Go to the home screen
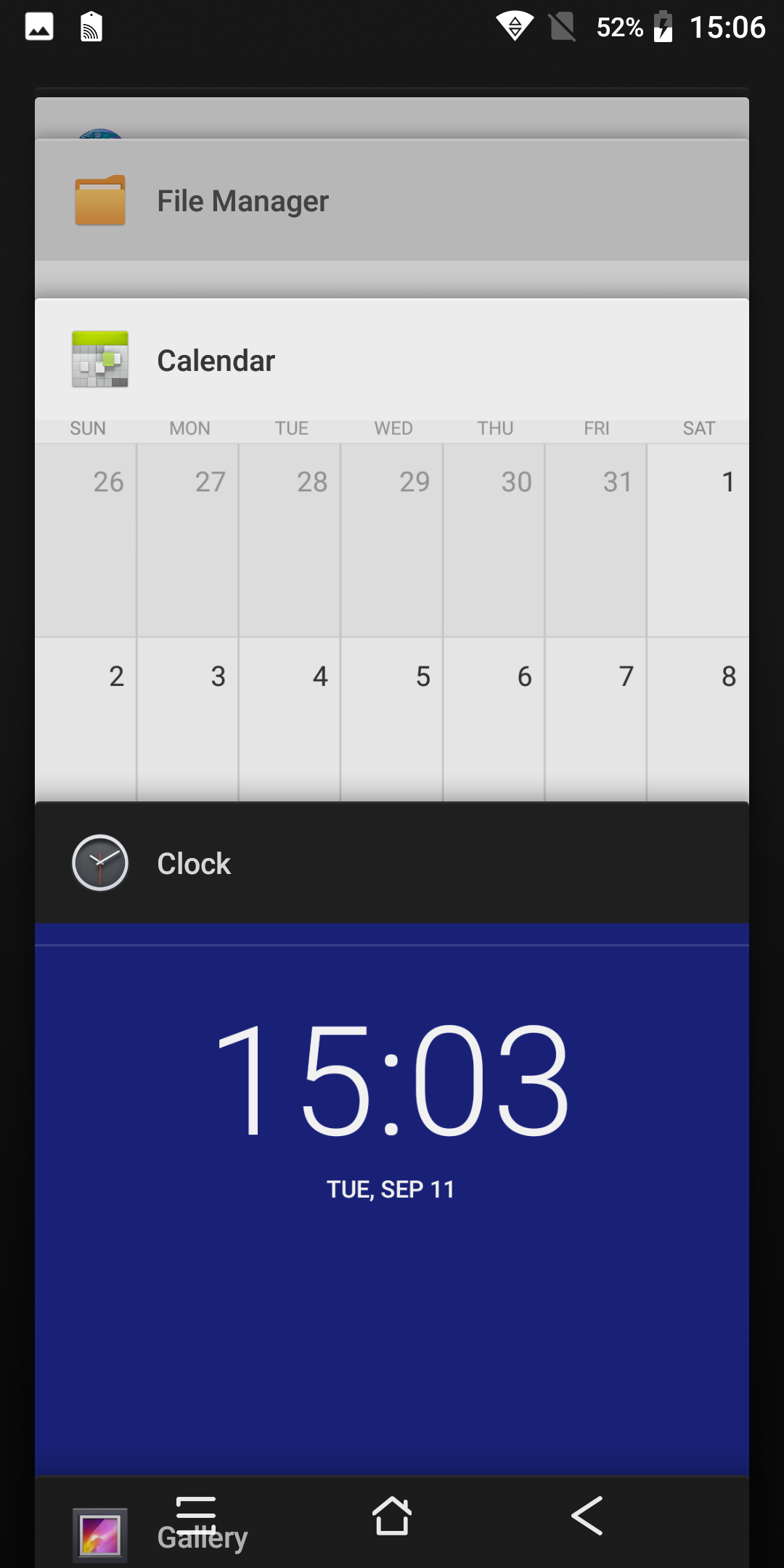 point(392,1516)
